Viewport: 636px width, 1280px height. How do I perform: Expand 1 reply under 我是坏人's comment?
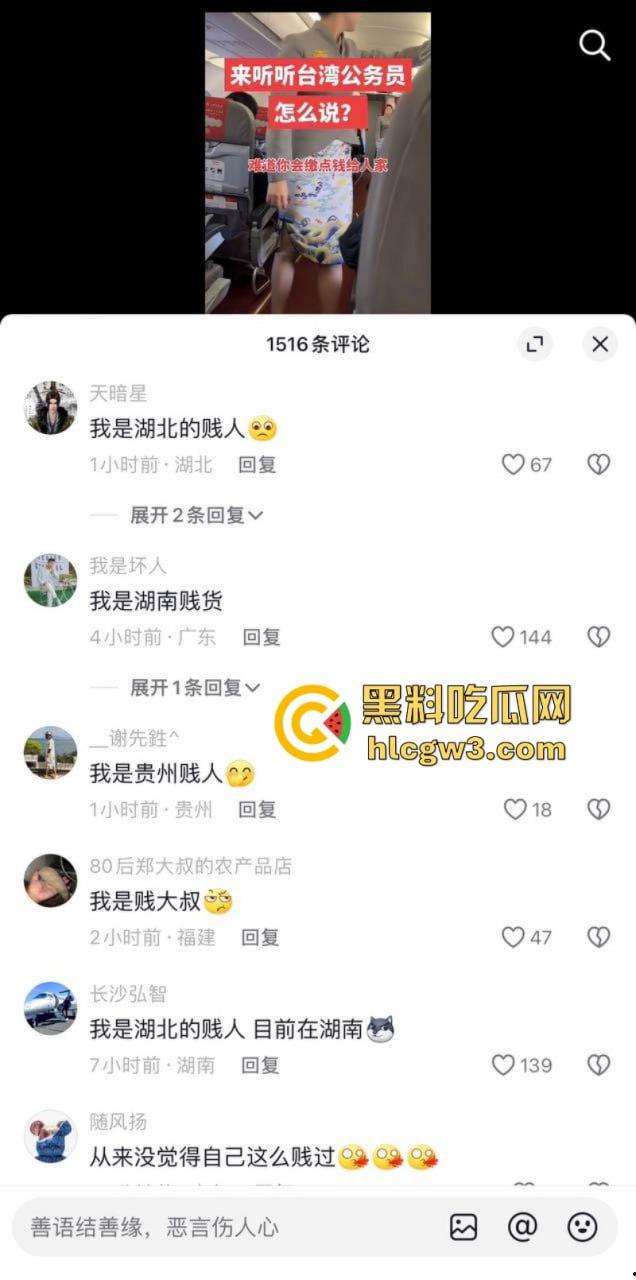point(194,688)
